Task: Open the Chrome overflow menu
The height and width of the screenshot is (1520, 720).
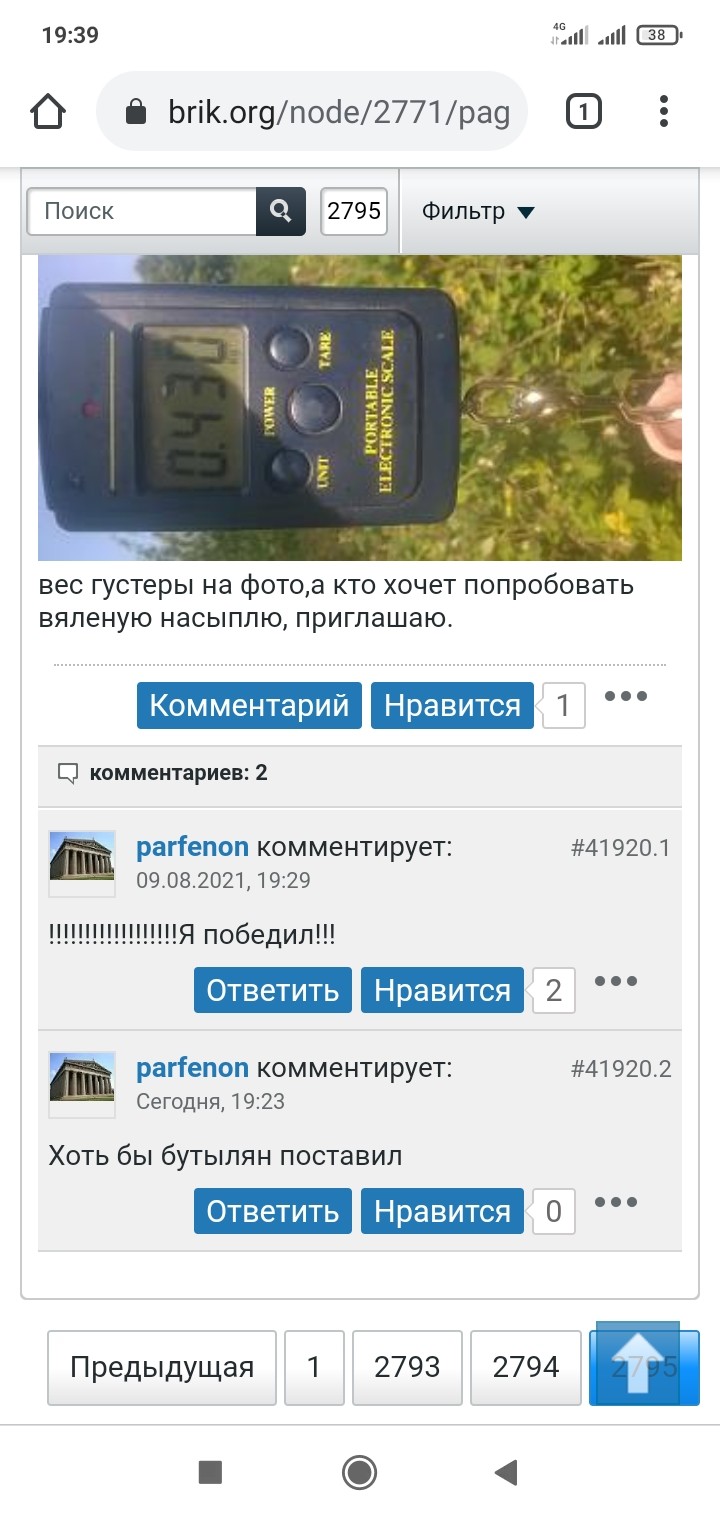Action: point(664,111)
